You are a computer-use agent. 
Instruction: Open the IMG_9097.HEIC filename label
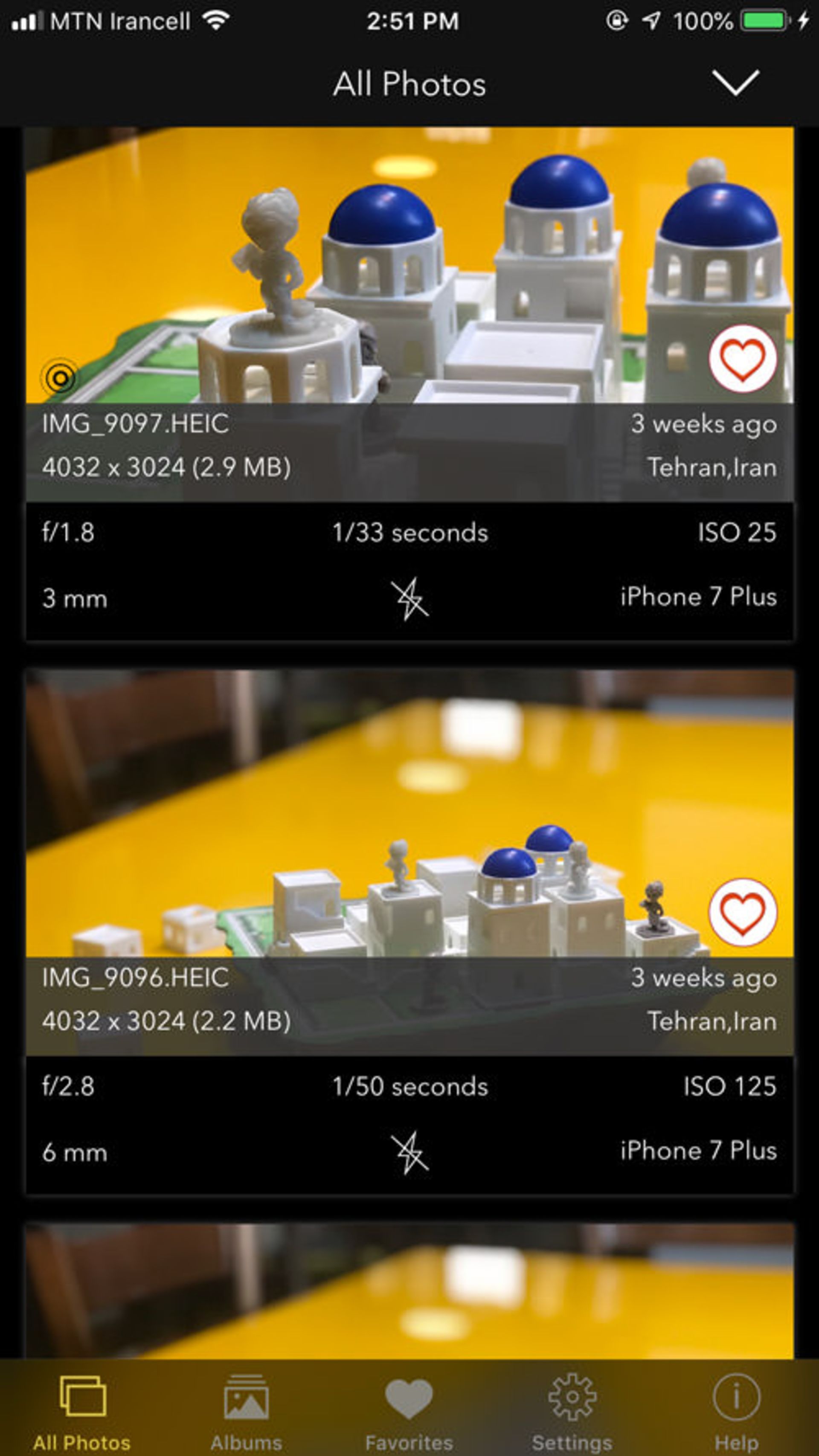pyautogui.click(x=134, y=424)
